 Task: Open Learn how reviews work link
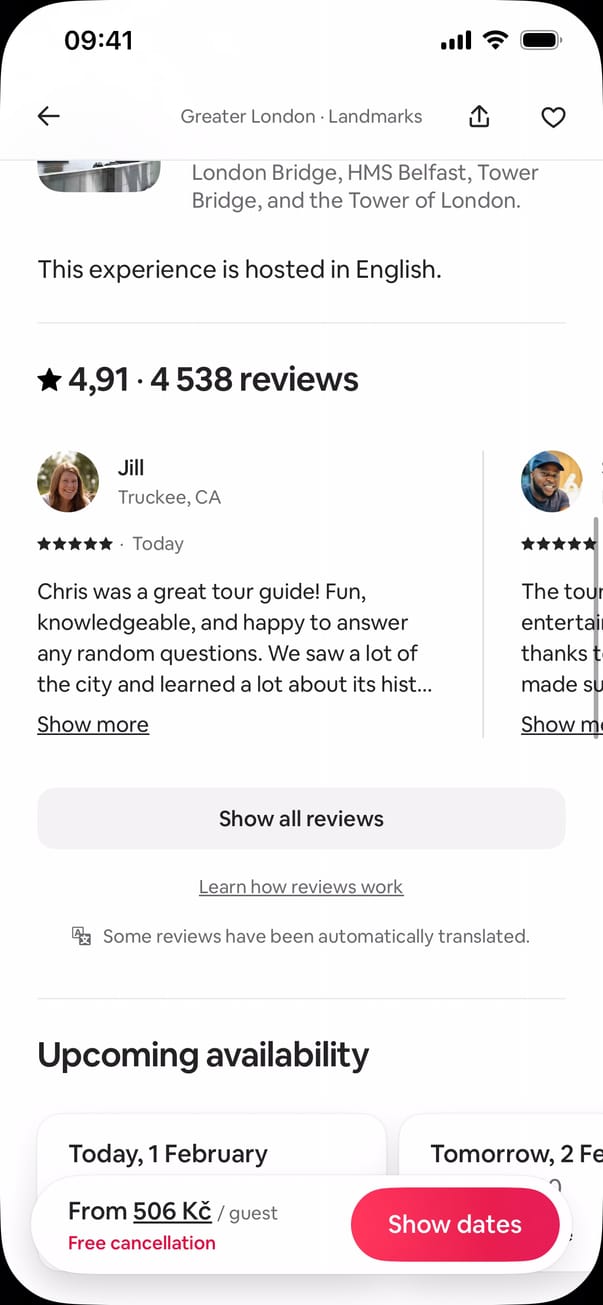pos(301,887)
